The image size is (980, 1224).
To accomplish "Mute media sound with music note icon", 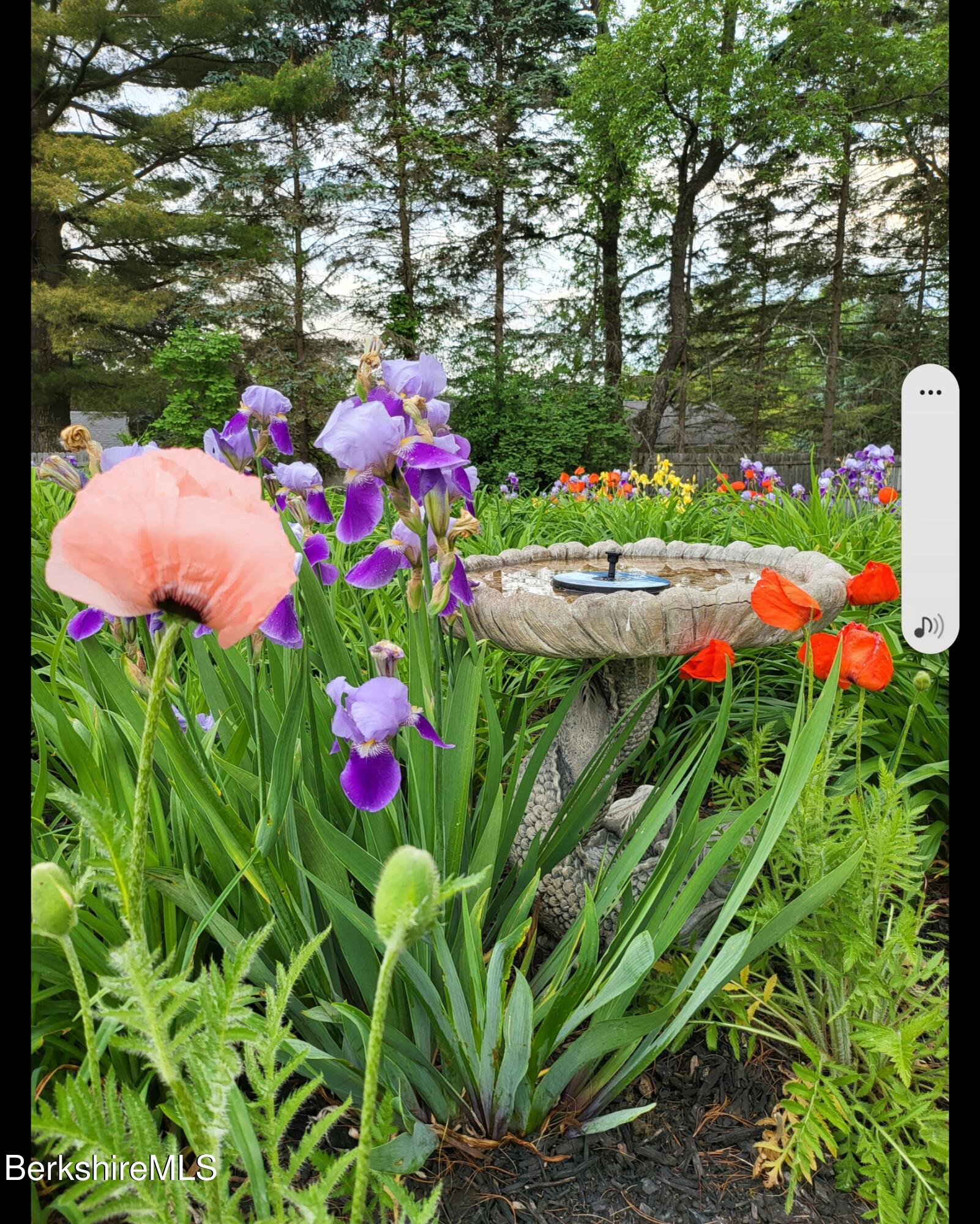I will [929, 626].
